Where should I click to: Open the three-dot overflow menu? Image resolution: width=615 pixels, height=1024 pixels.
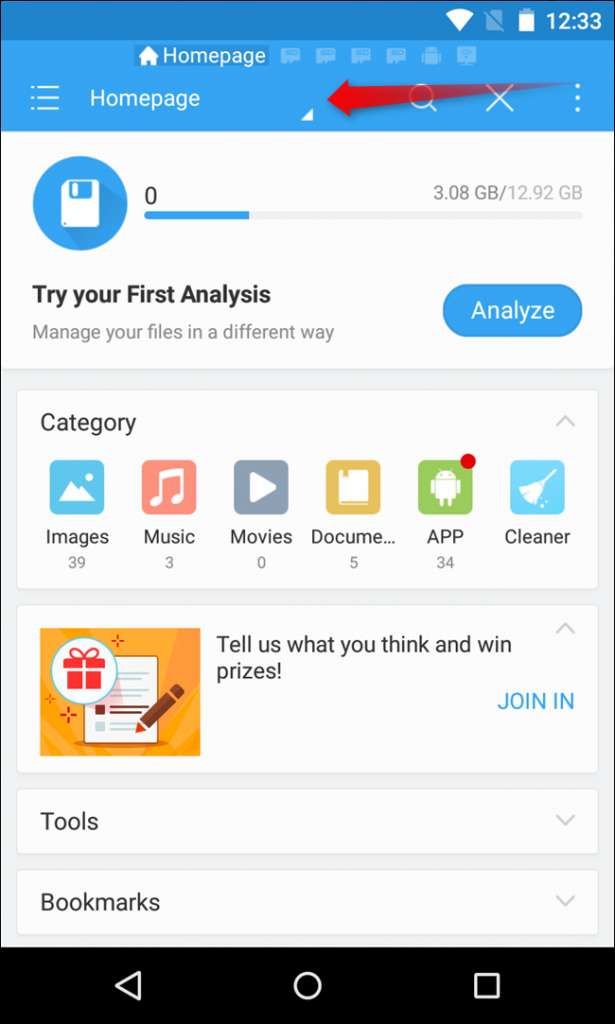click(x=577, y=98)
